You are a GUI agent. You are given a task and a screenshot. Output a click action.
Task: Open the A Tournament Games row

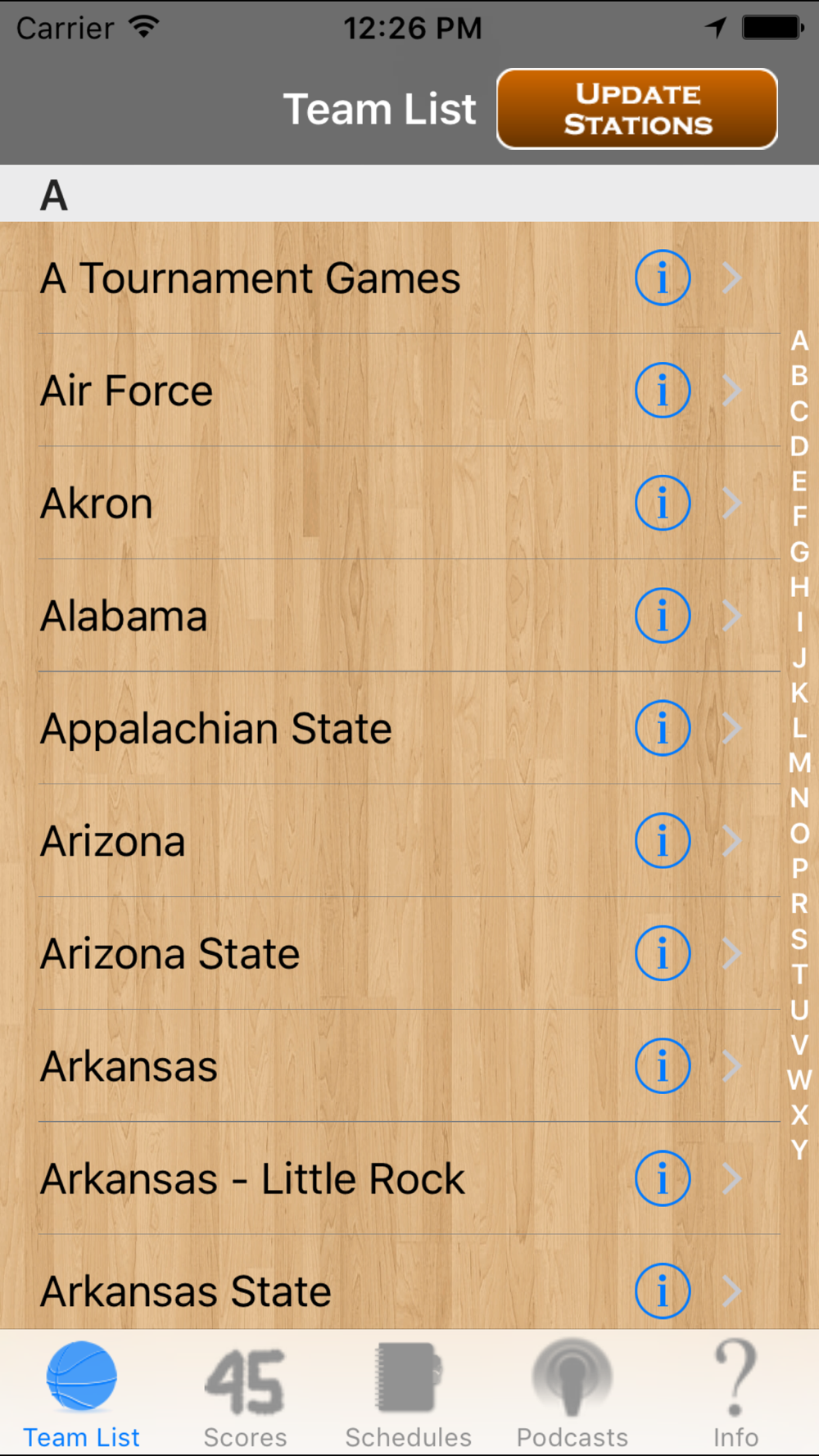390,278
